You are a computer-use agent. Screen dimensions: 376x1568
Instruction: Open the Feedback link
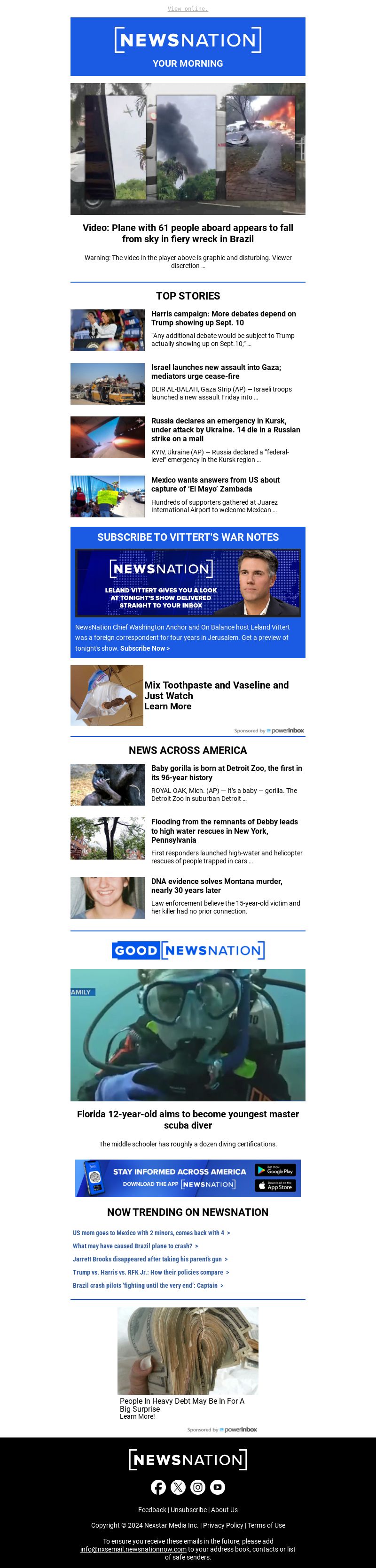click(152, 1510)
